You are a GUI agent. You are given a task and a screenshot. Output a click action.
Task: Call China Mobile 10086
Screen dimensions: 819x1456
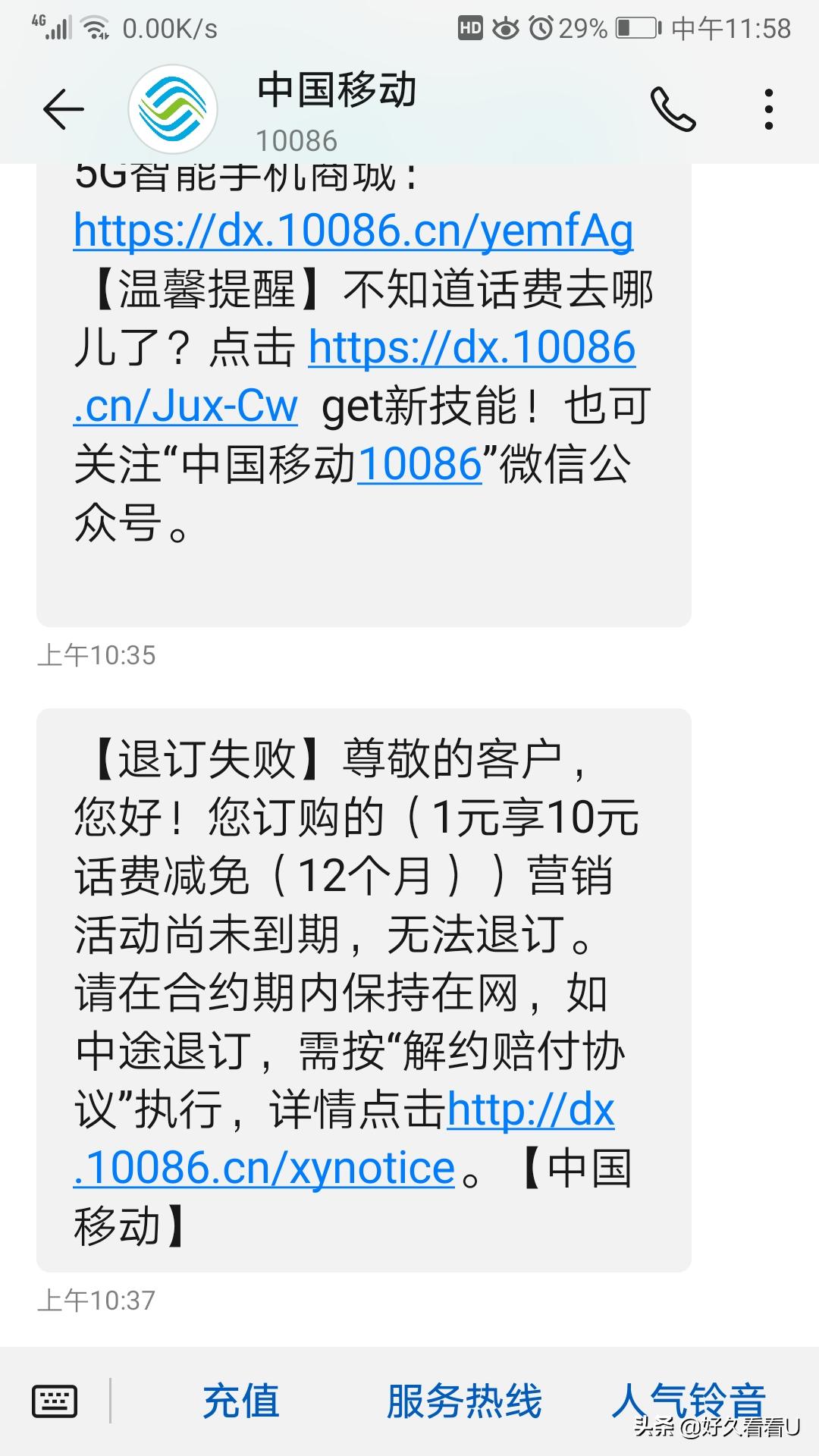pyautogui.click(x=673, y=110)
